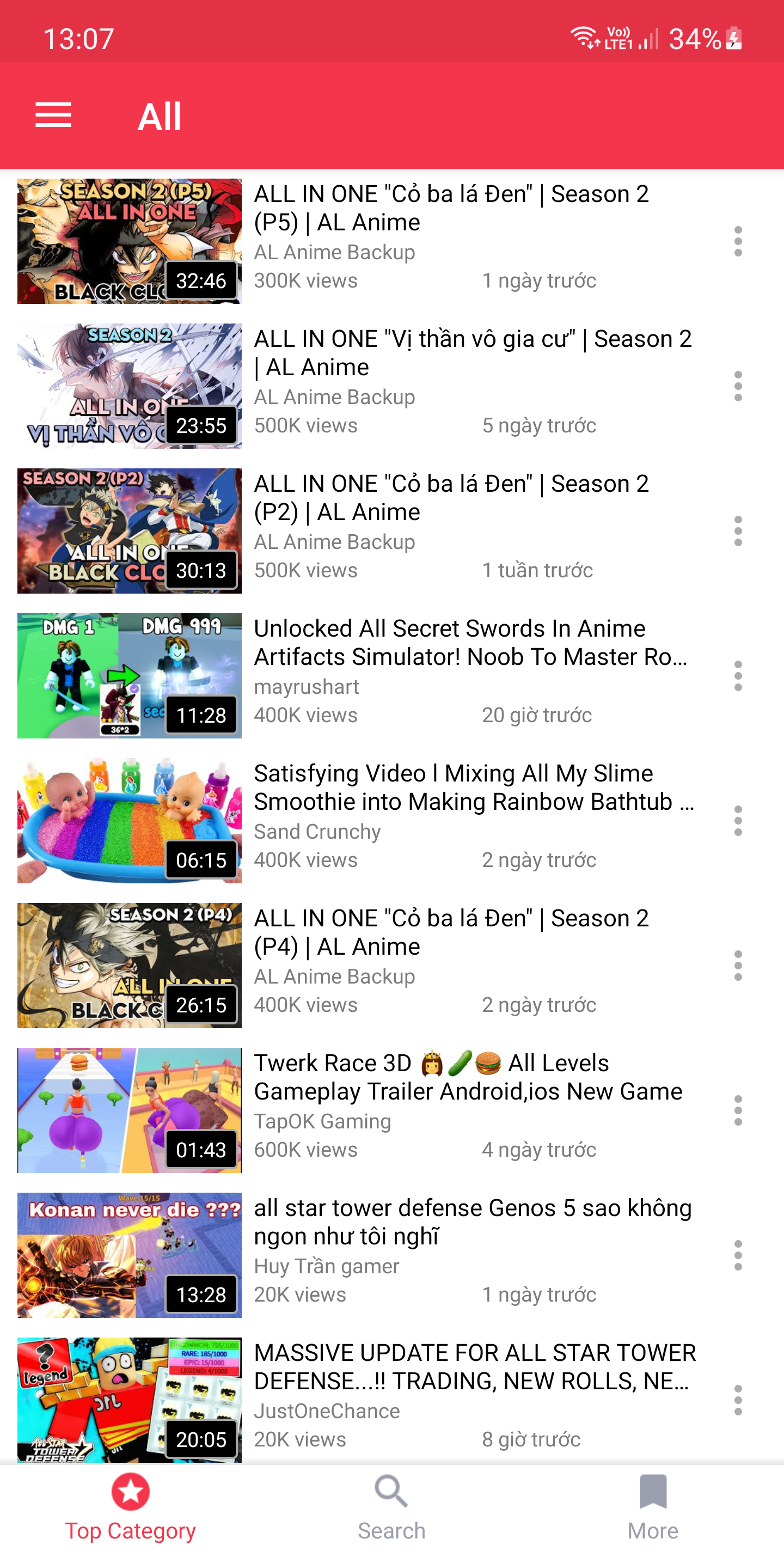This screenshot has height=1563, width=784.
Task: Play "Cỏ ba lá Đen" Season 2 (P5) video
Action: 129,241
